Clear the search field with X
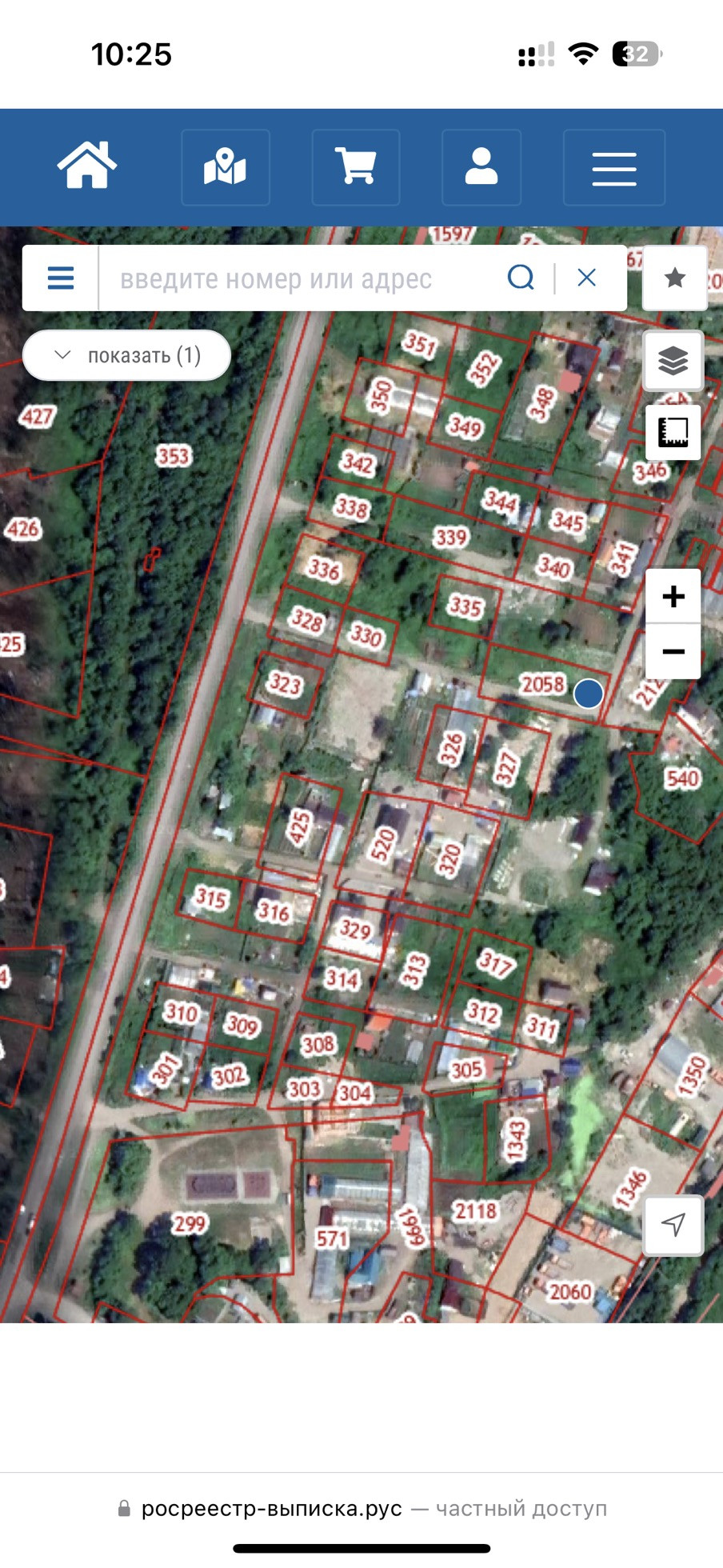Screen dimensions: 723x1568 [587, 278]
